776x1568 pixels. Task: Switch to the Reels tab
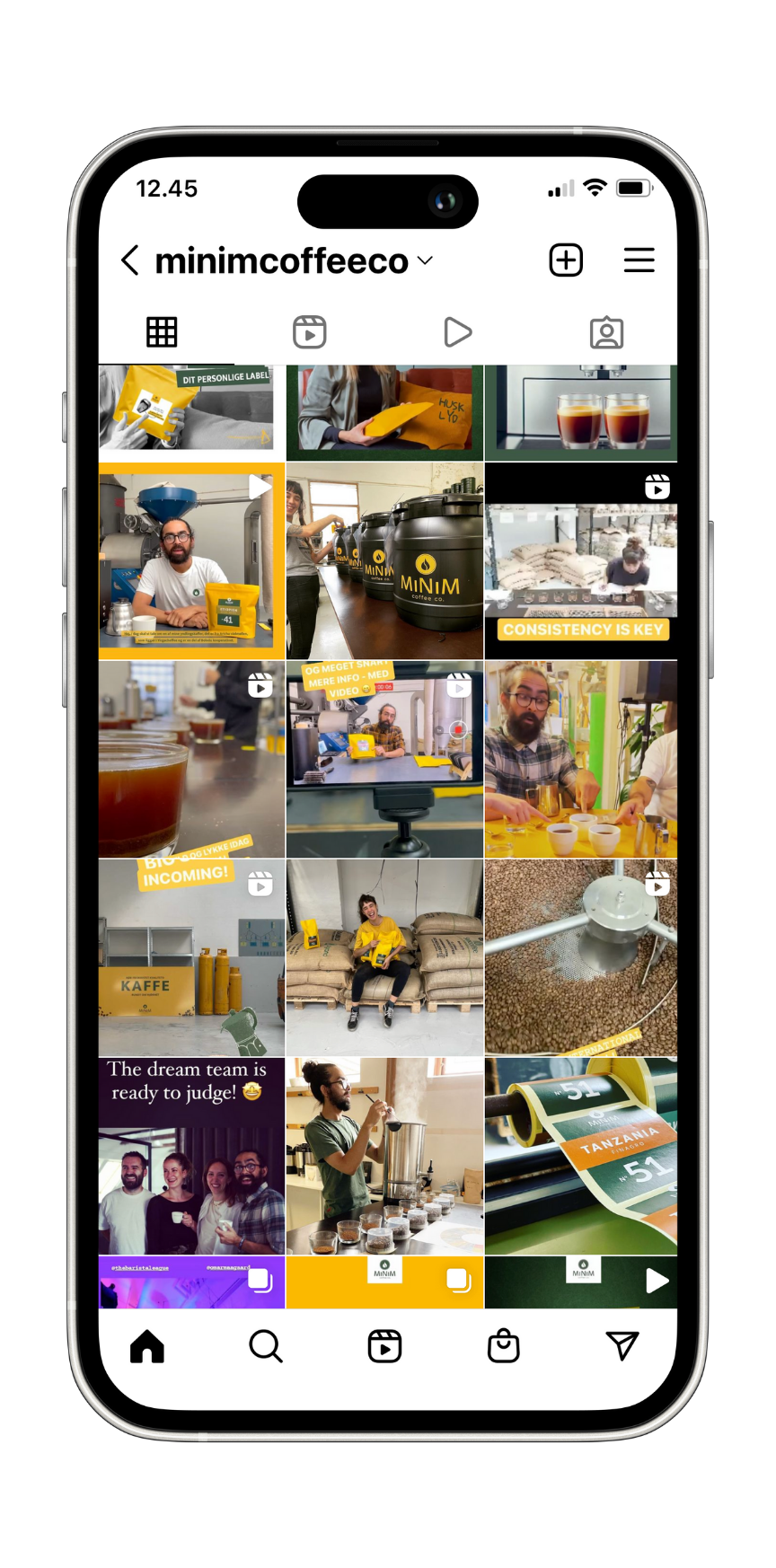309,332
